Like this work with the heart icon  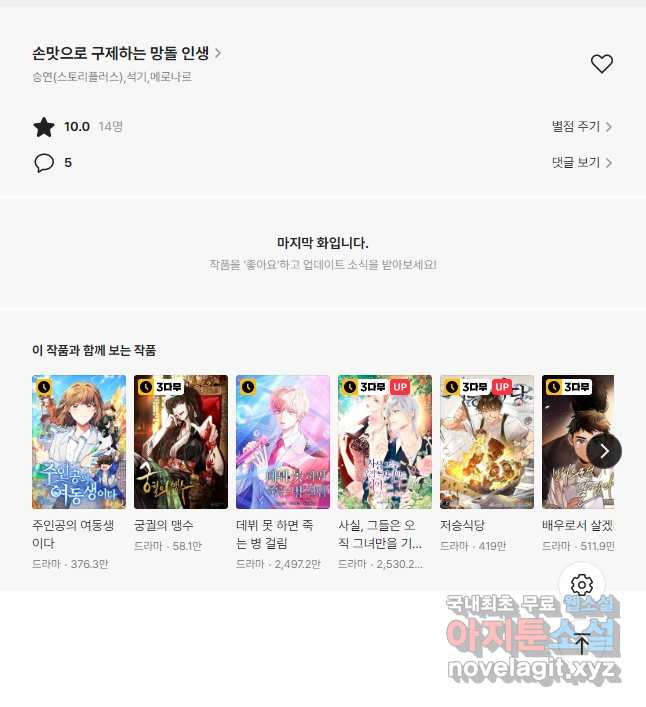(x=601, y=64)
